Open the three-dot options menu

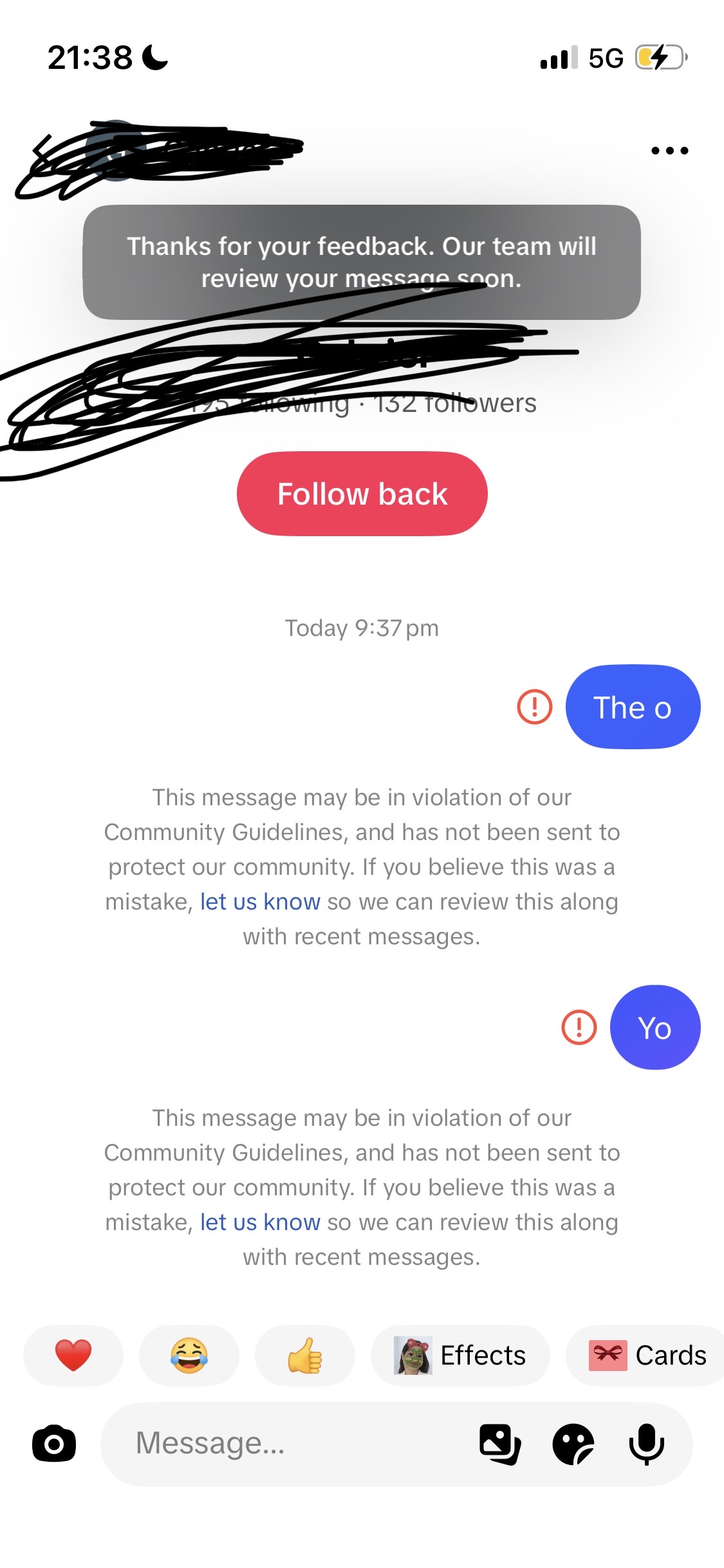coord(669,151)
